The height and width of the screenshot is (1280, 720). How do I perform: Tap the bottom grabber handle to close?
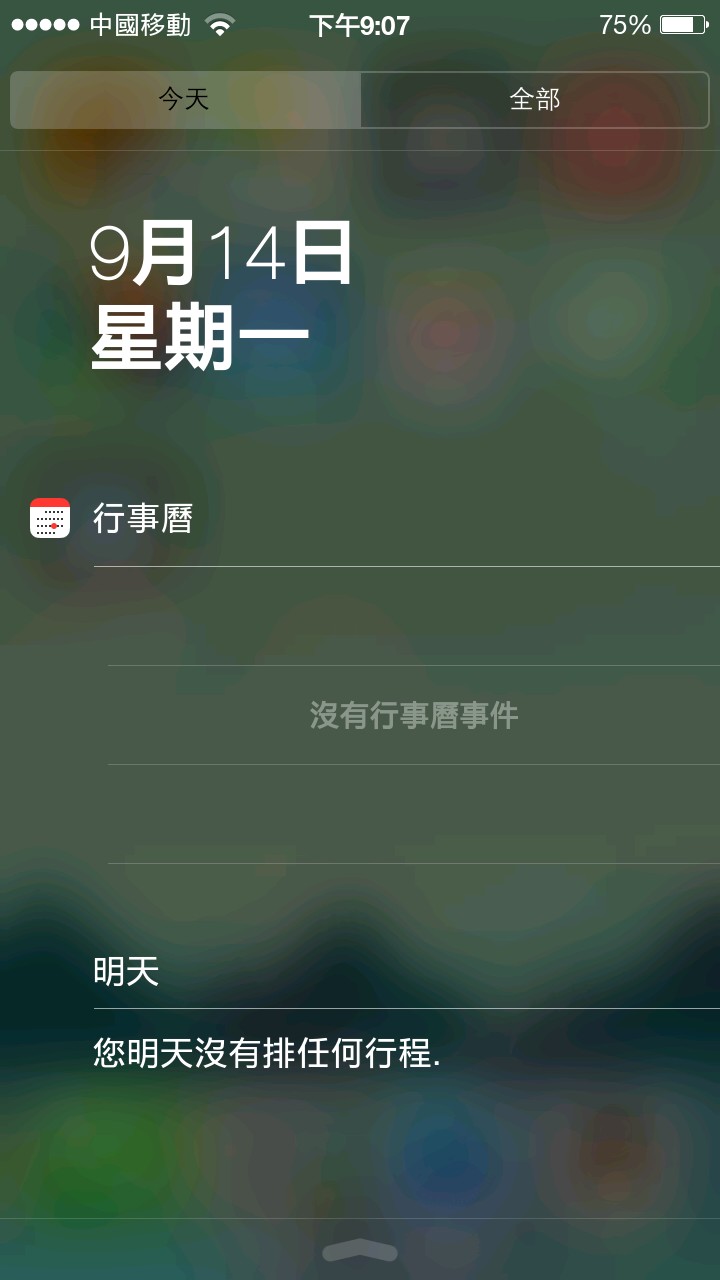coord(360,1250)
